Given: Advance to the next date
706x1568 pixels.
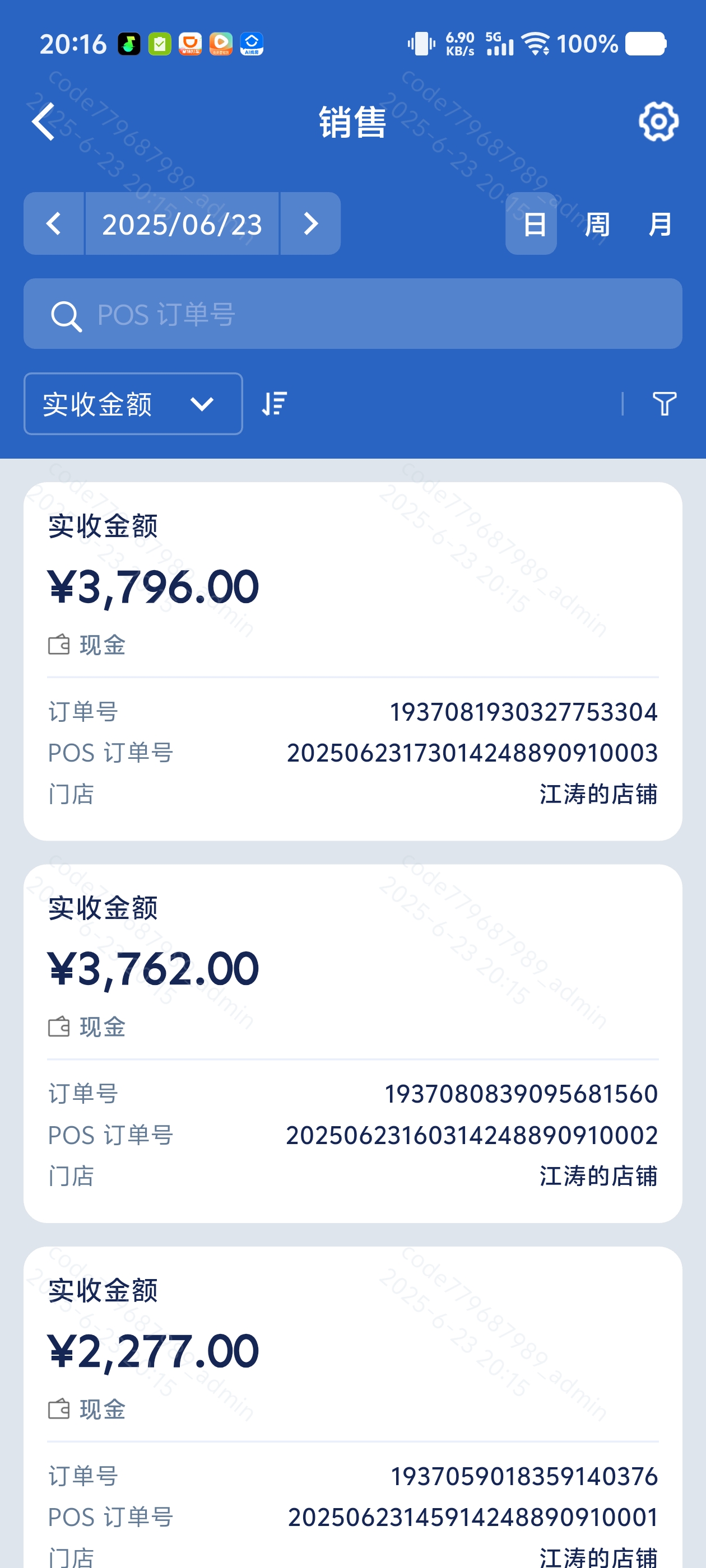Looking at the screenshot, I should 310,223.
